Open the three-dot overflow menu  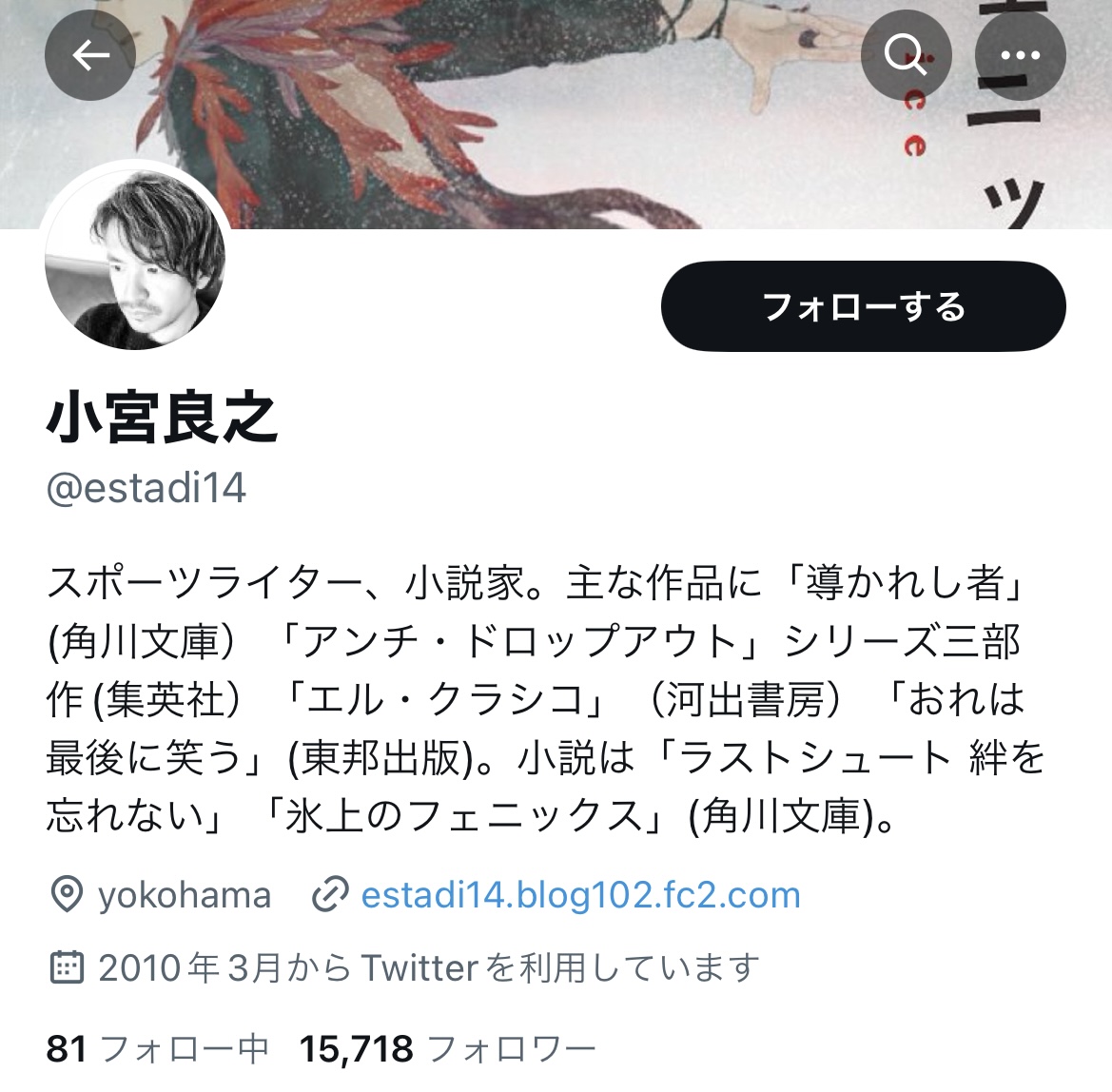1021,56
